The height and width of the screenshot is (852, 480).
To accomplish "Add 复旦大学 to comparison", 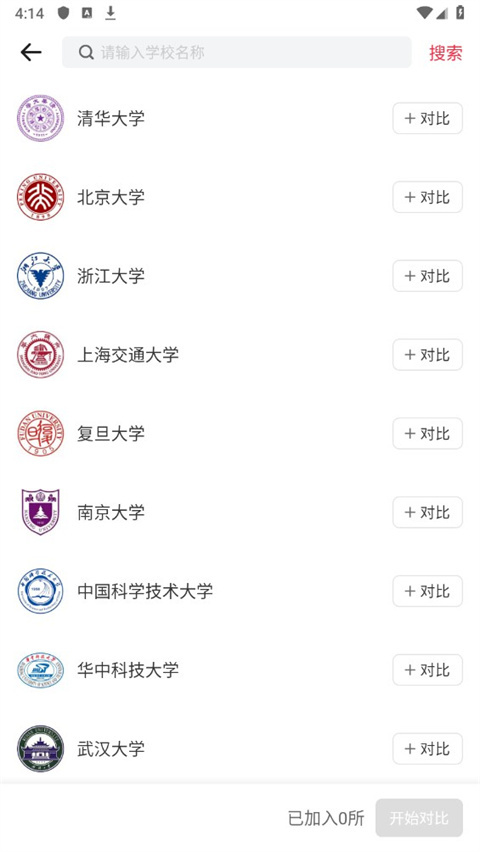I will pyautogui.click(x=427, y=433).
